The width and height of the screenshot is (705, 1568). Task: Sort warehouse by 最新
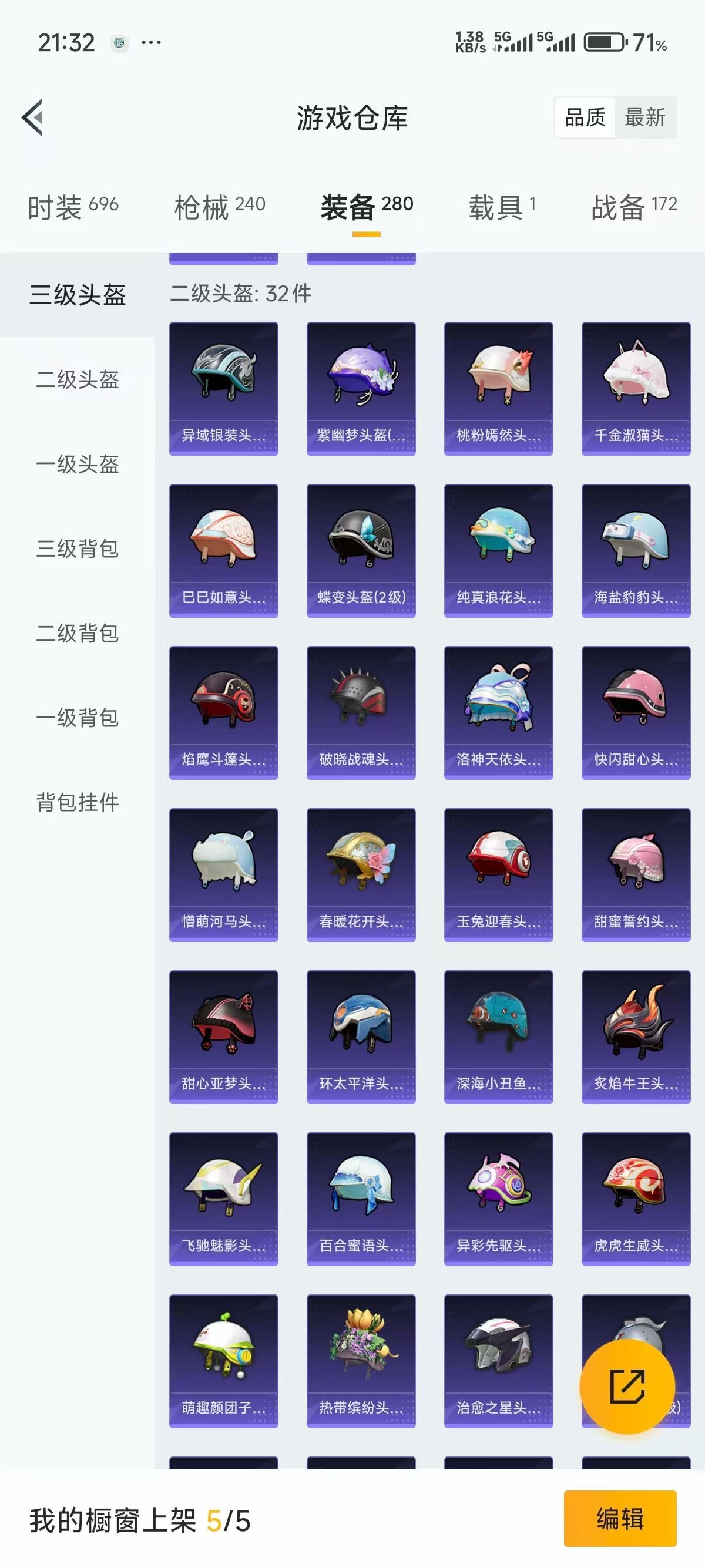[644, 117]
